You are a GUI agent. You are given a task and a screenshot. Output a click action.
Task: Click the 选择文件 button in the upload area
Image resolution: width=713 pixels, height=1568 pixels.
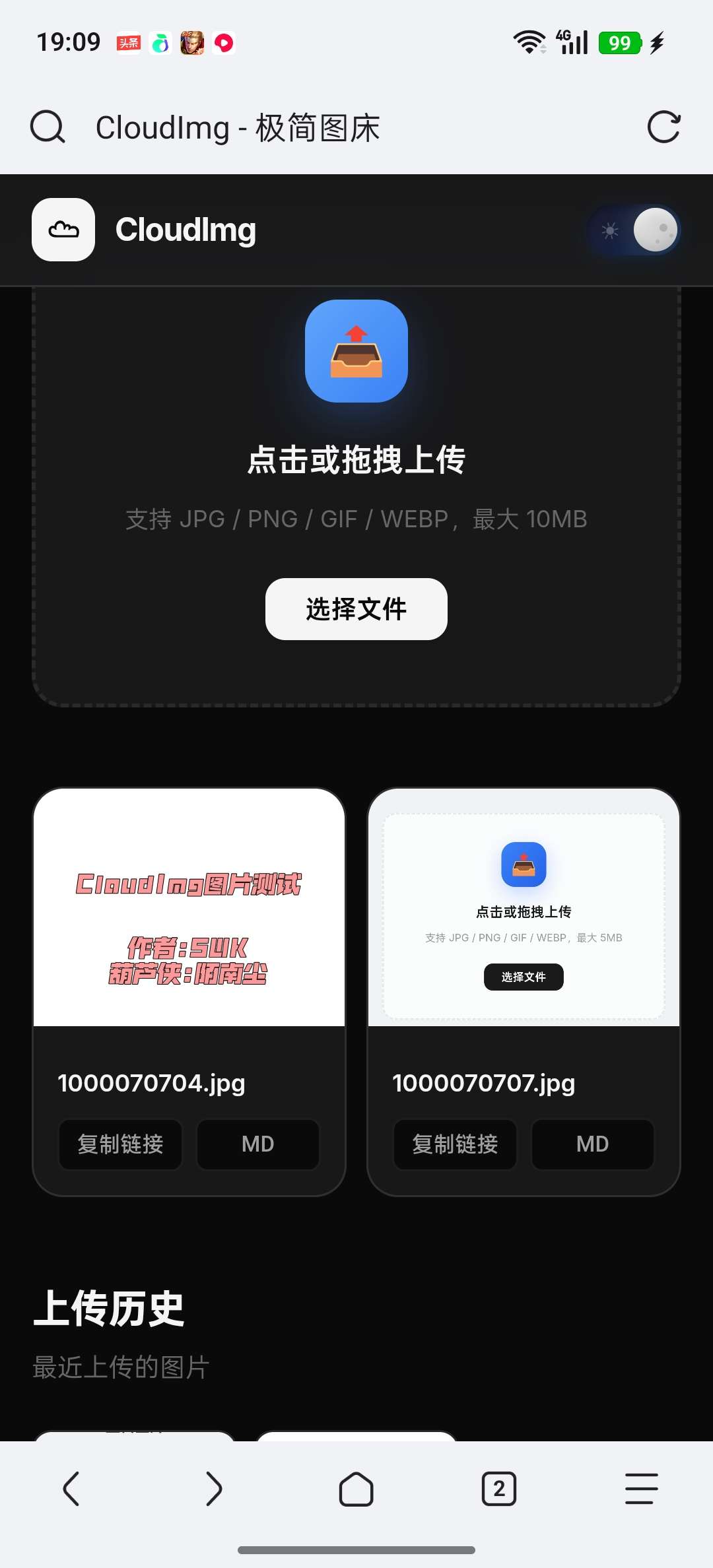click(356, 609)
